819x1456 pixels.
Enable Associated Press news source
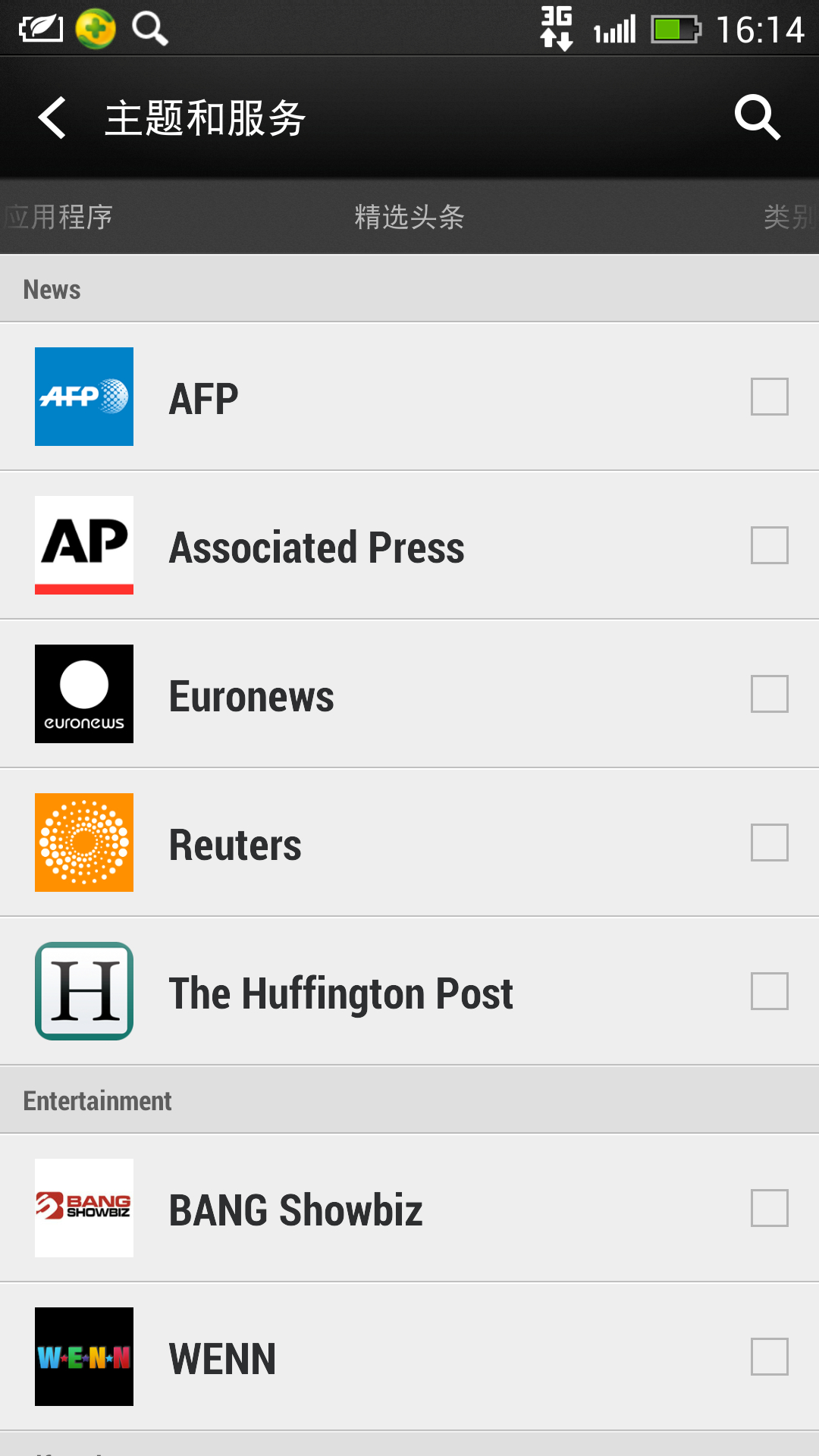(x=769, y=545)
